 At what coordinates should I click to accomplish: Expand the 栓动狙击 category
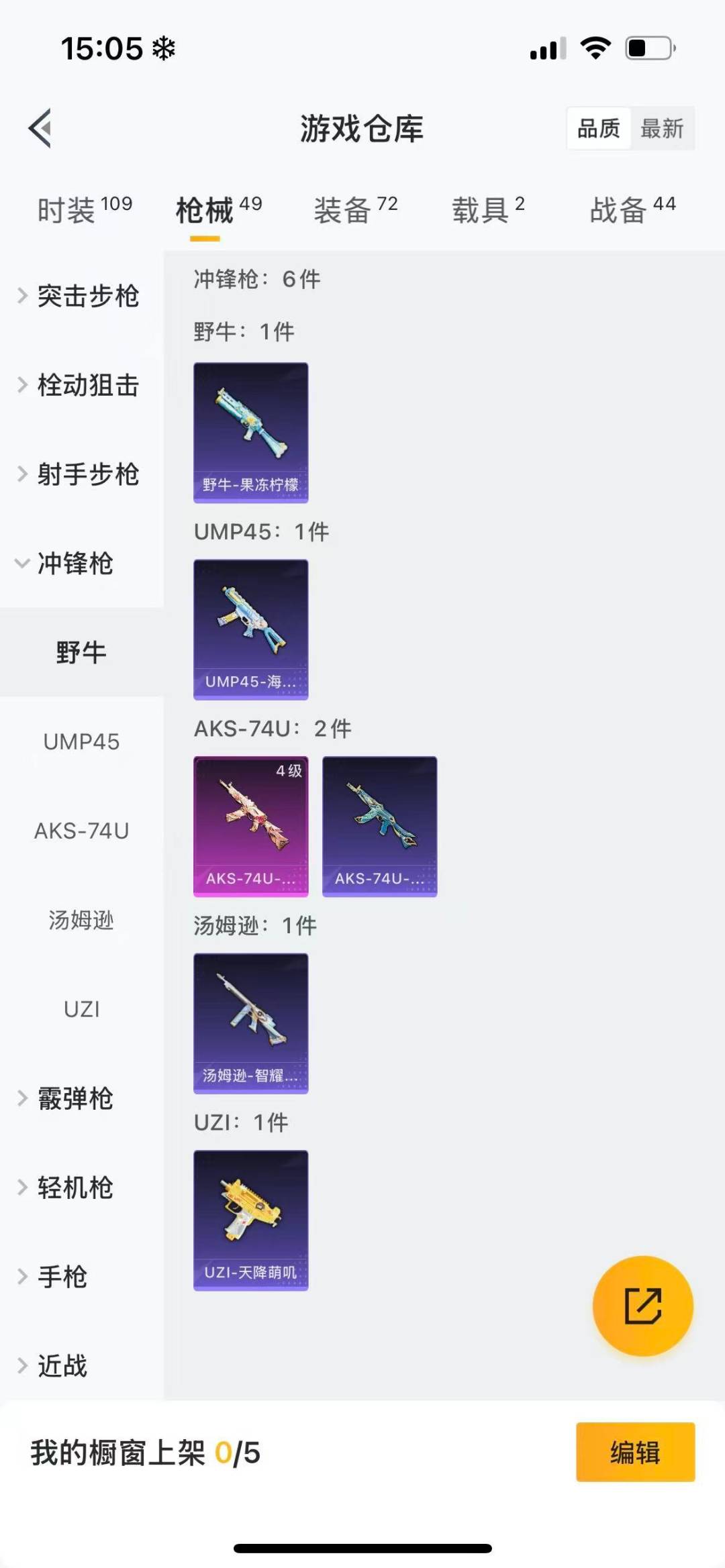81,385
